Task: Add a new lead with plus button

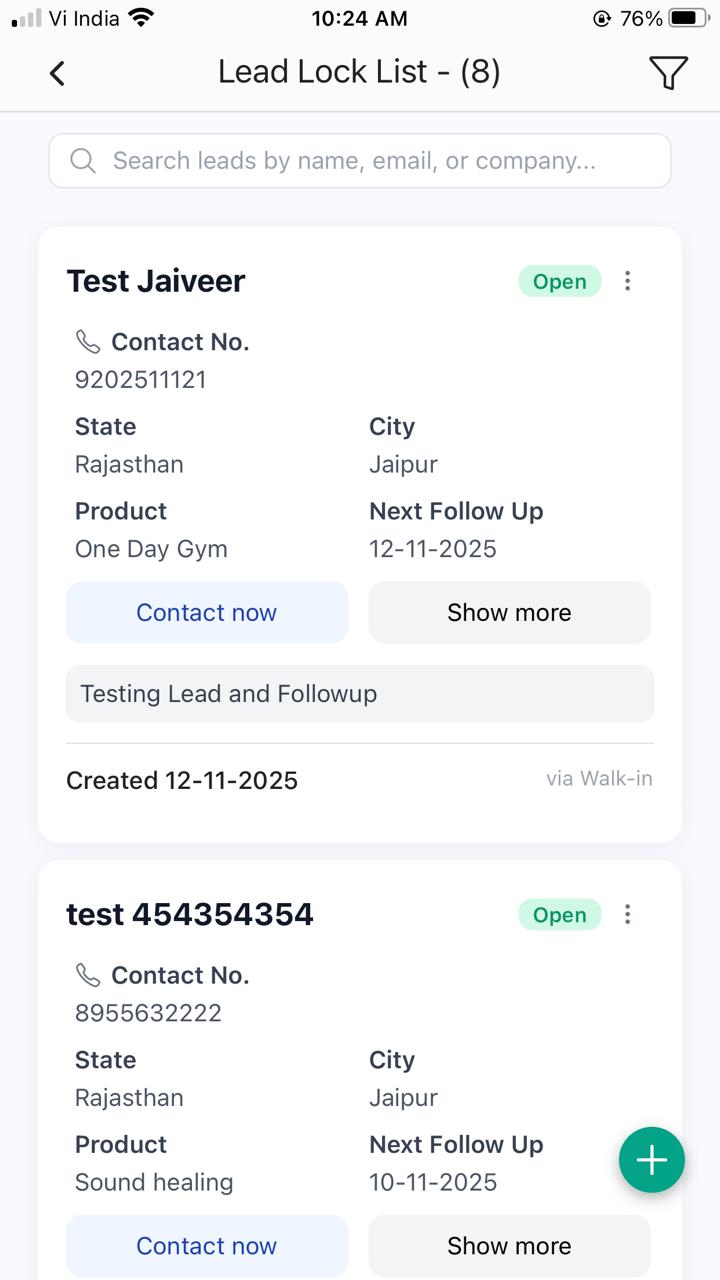Action: 651,1160
